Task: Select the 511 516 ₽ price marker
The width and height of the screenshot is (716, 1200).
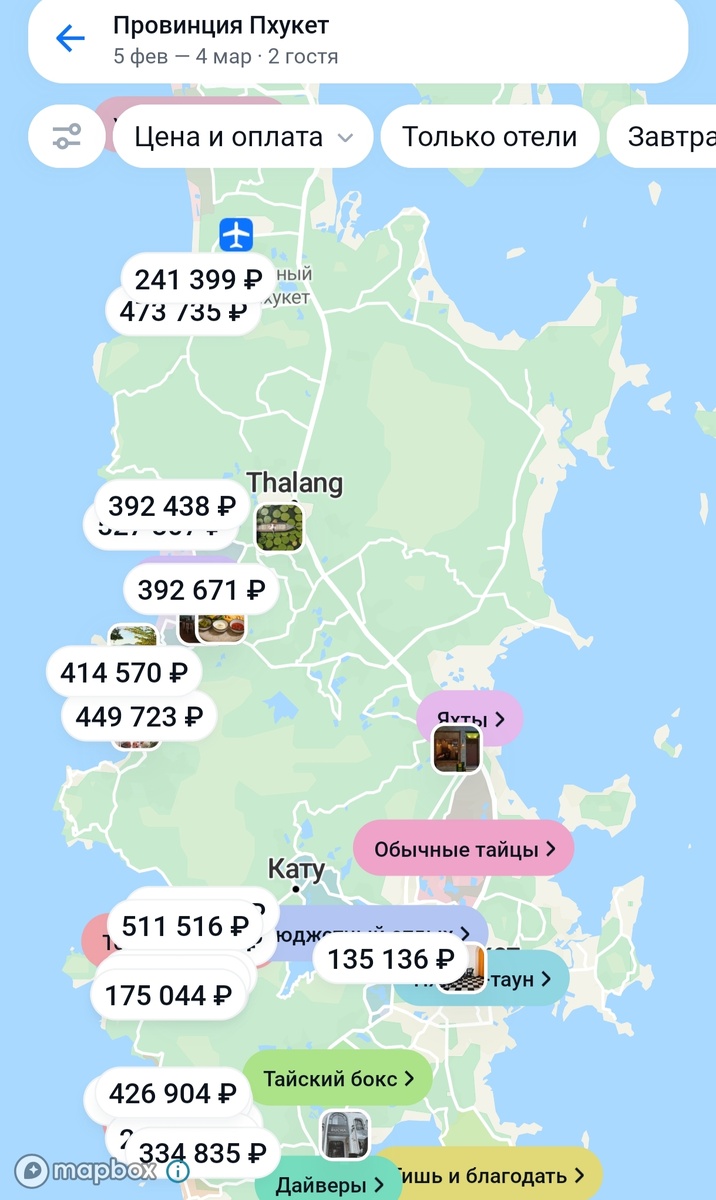Action: coord(185,926)
